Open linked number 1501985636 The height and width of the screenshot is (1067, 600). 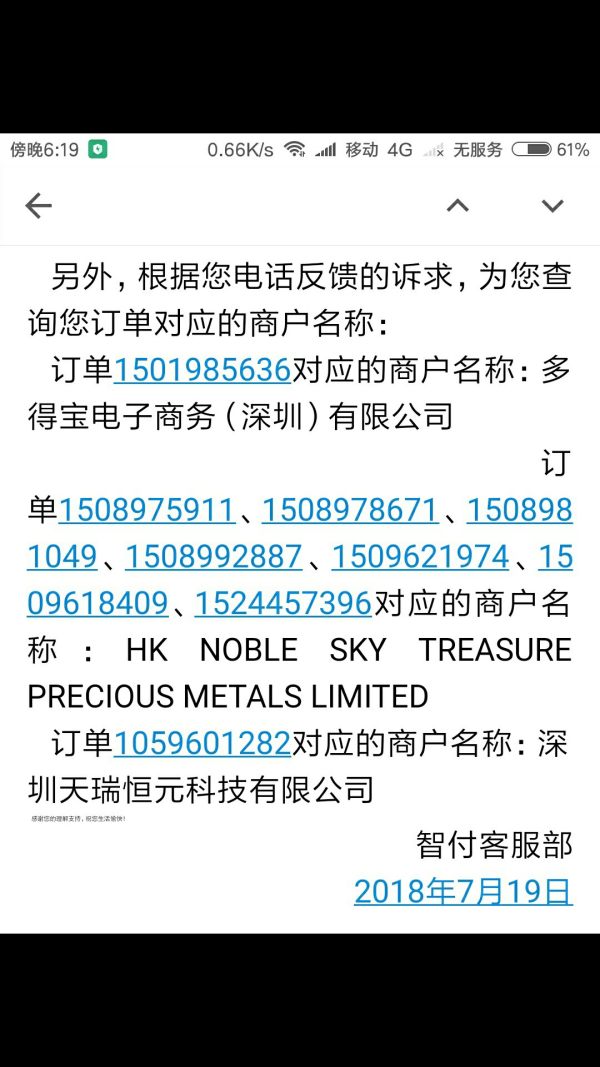202,370
